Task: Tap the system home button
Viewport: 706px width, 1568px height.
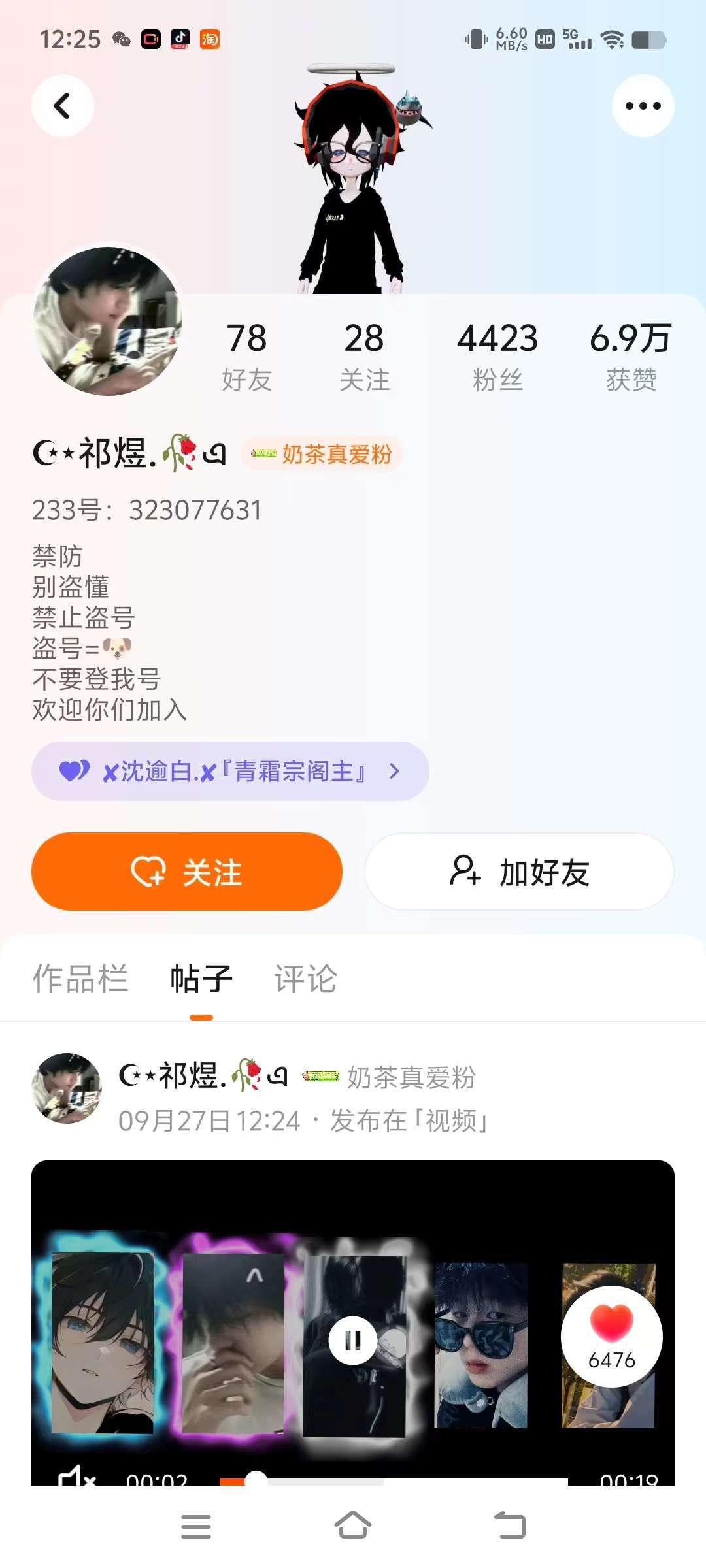Action: 353,1526
